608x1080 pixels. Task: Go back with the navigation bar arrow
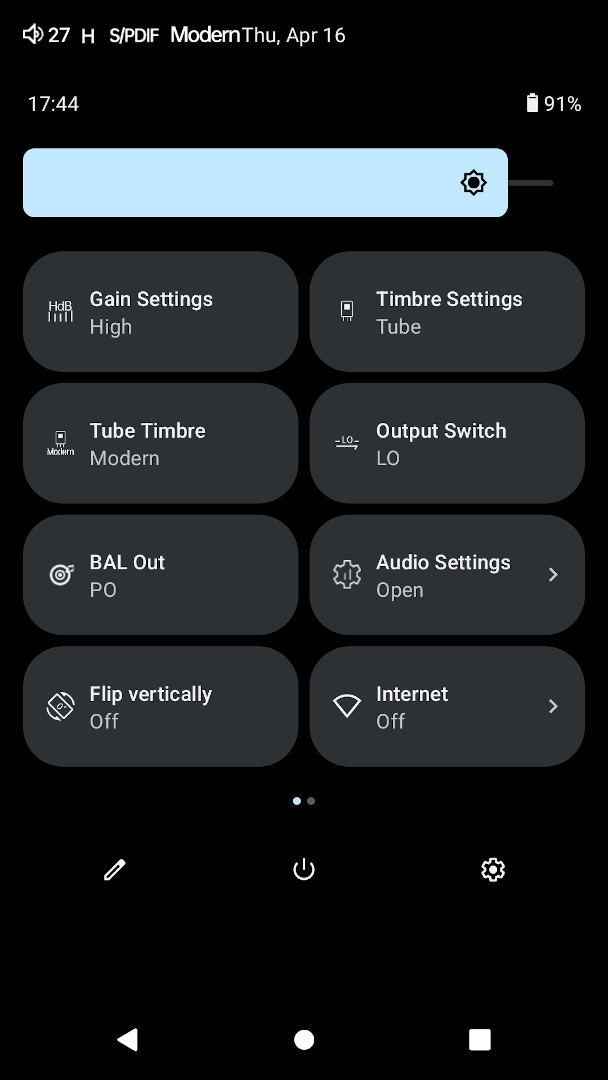(x=128, y=1040)
